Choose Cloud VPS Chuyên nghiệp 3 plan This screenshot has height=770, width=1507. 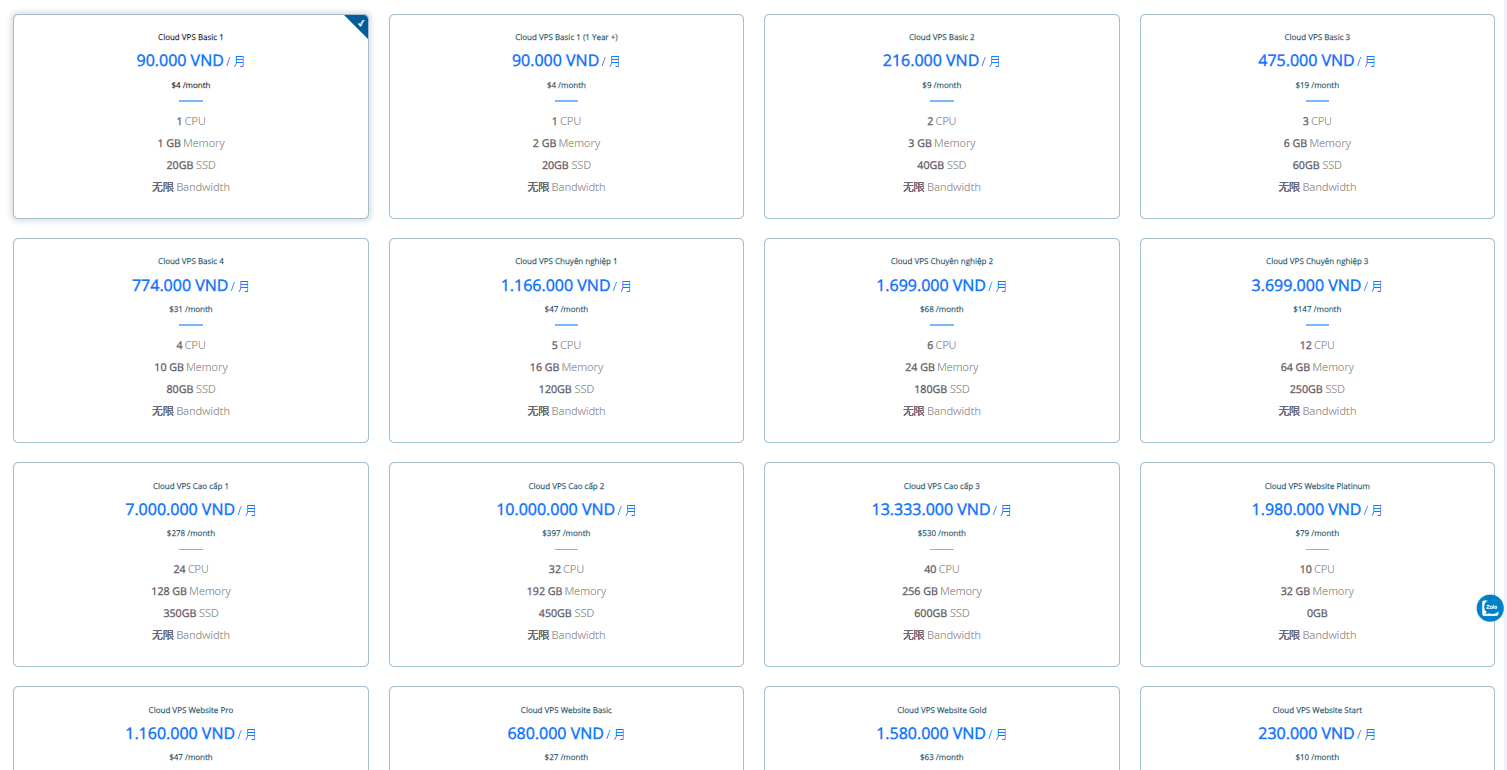(1317, 340)
